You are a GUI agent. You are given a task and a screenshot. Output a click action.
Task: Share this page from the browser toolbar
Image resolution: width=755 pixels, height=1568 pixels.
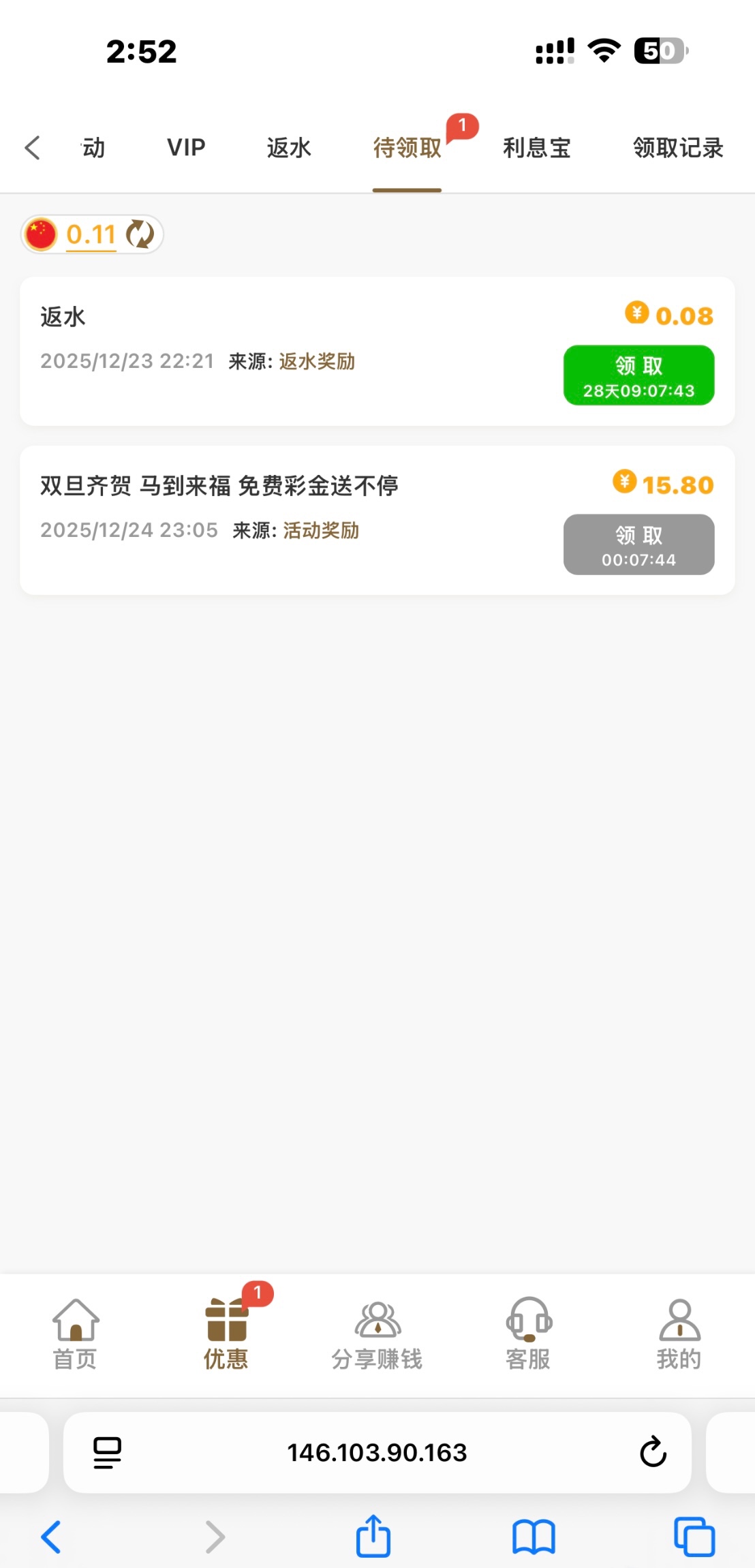(373, 1537)
